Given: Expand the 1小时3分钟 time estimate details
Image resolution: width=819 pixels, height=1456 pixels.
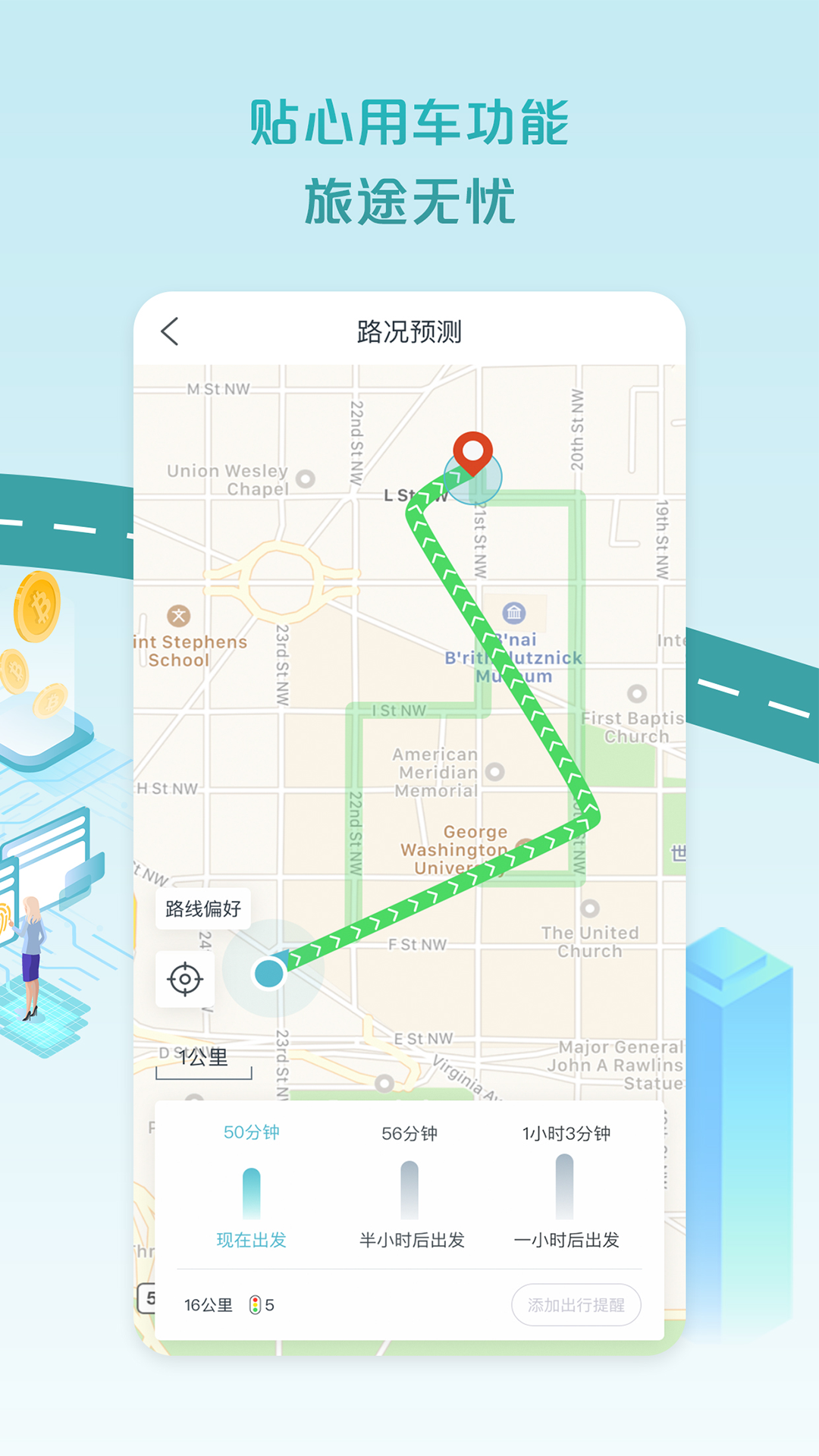Looking at the screenshot, I should click(x=567, y=1132).
